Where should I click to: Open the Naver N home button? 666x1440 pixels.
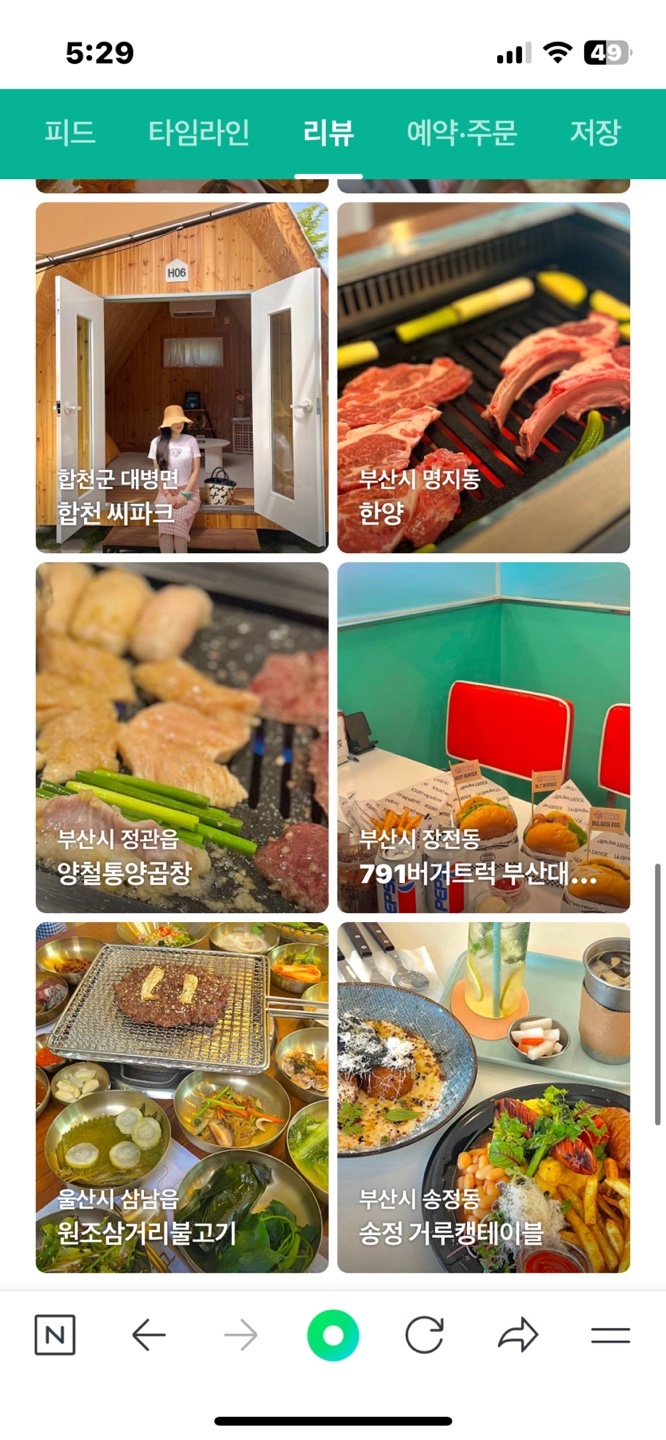pos(55,1335)
